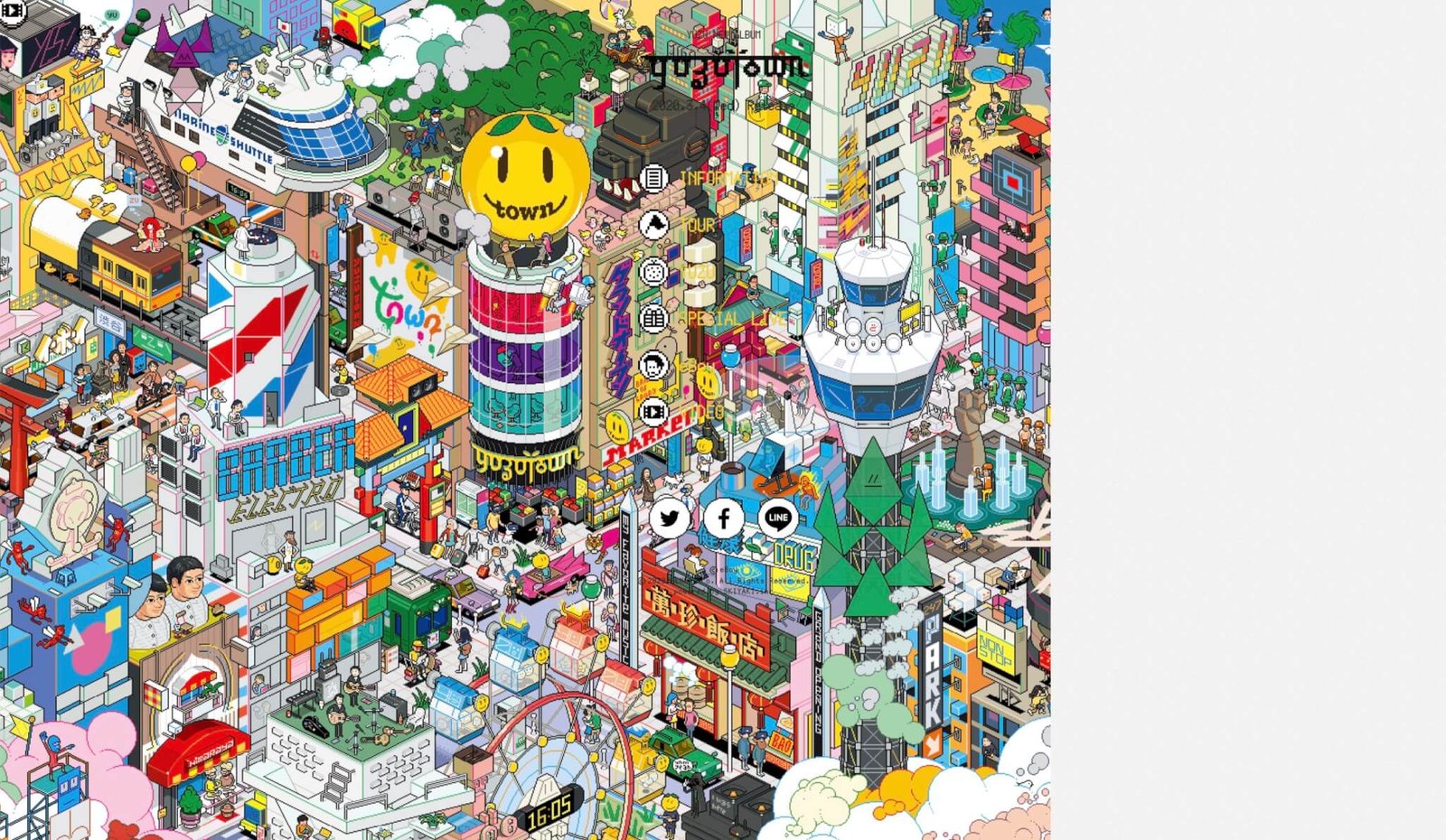Share the site on Facebook
The width and height of the screenshot is (1446, 840).
point(724,518)
